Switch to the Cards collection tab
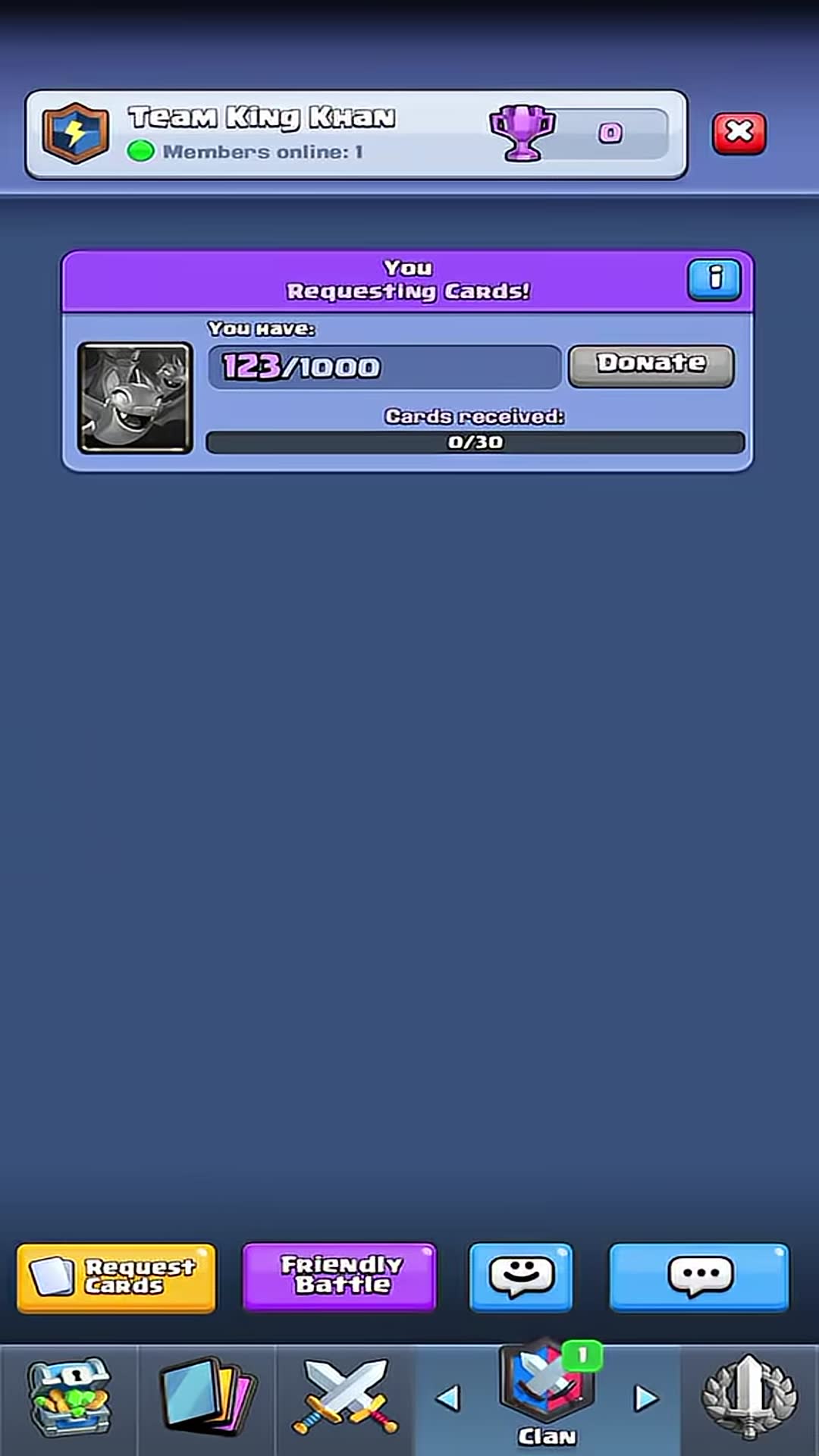 click(206, 1398)
